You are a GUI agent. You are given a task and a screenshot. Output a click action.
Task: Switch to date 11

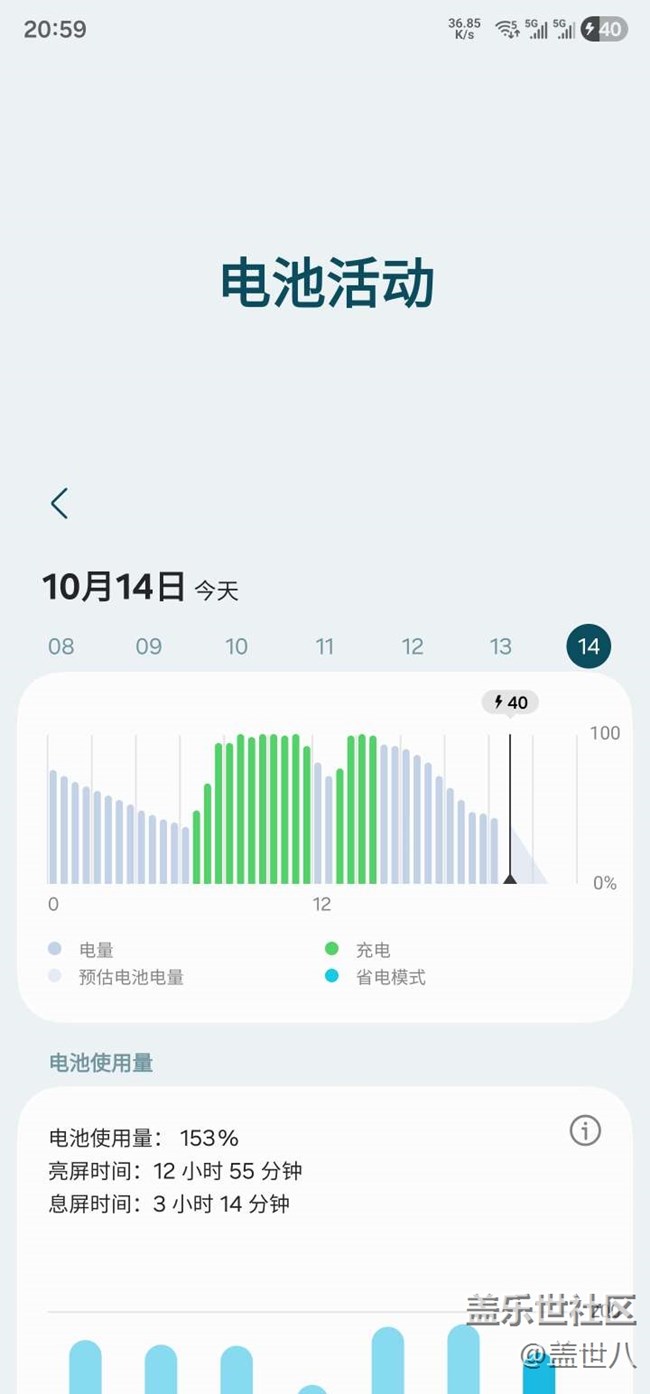[x=324, y=646]
